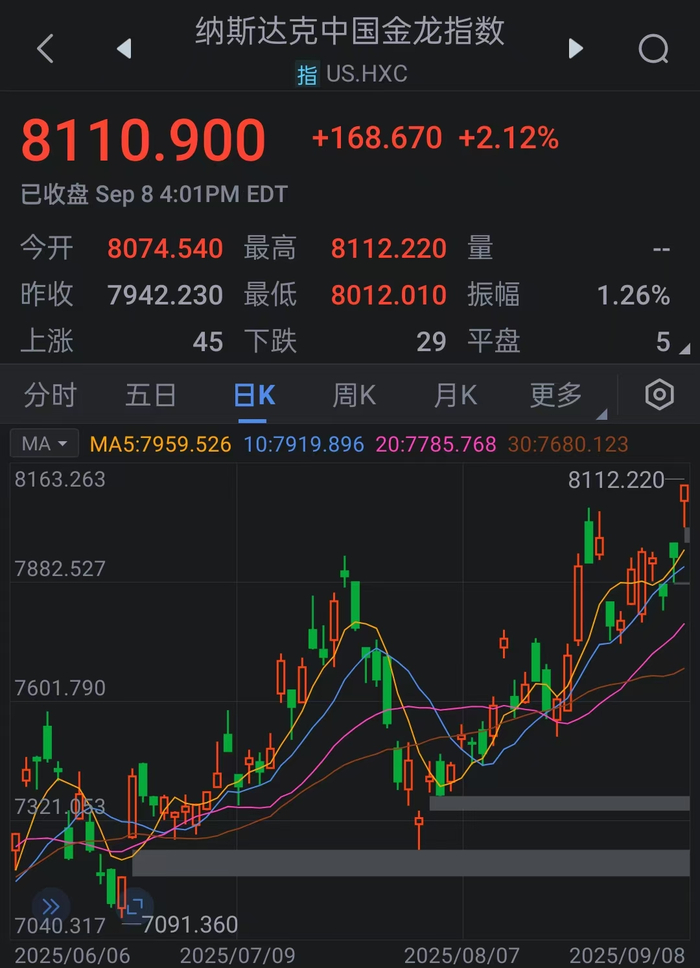Expand the 更多 chart period options
The height and width of the screenshot is (968, 700).
(x=557, y=395)
